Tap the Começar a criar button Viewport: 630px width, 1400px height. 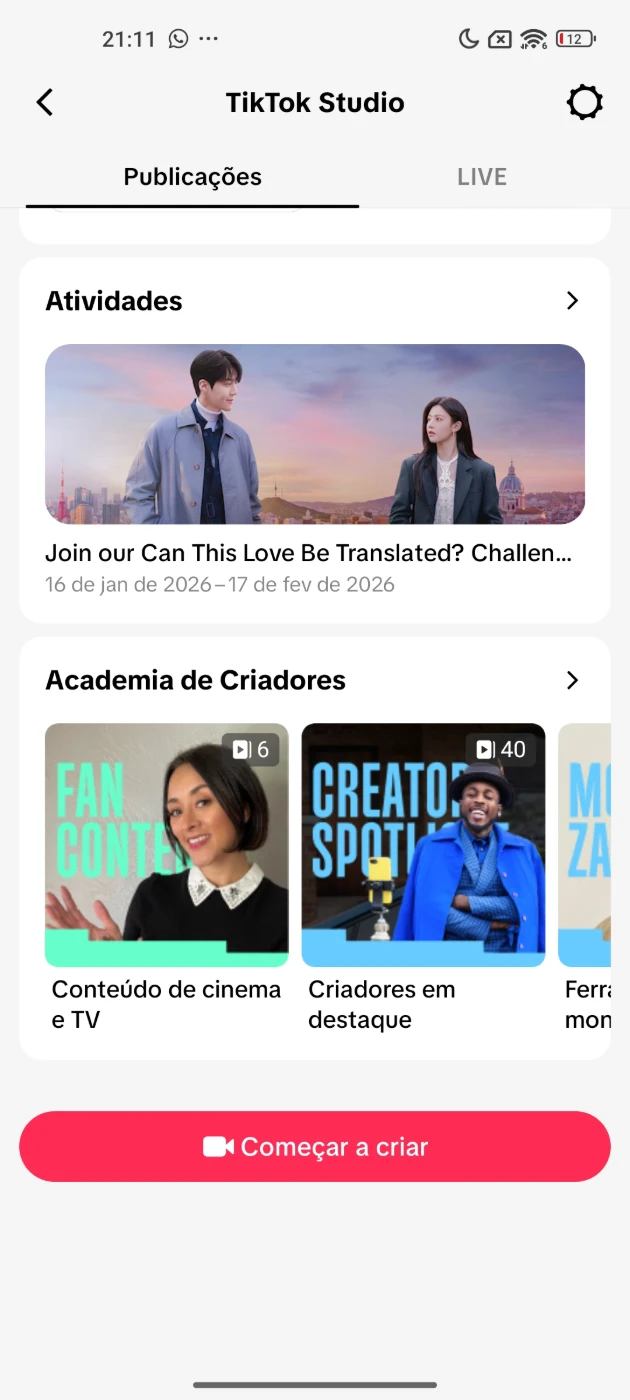click(x=314, y=1146)
